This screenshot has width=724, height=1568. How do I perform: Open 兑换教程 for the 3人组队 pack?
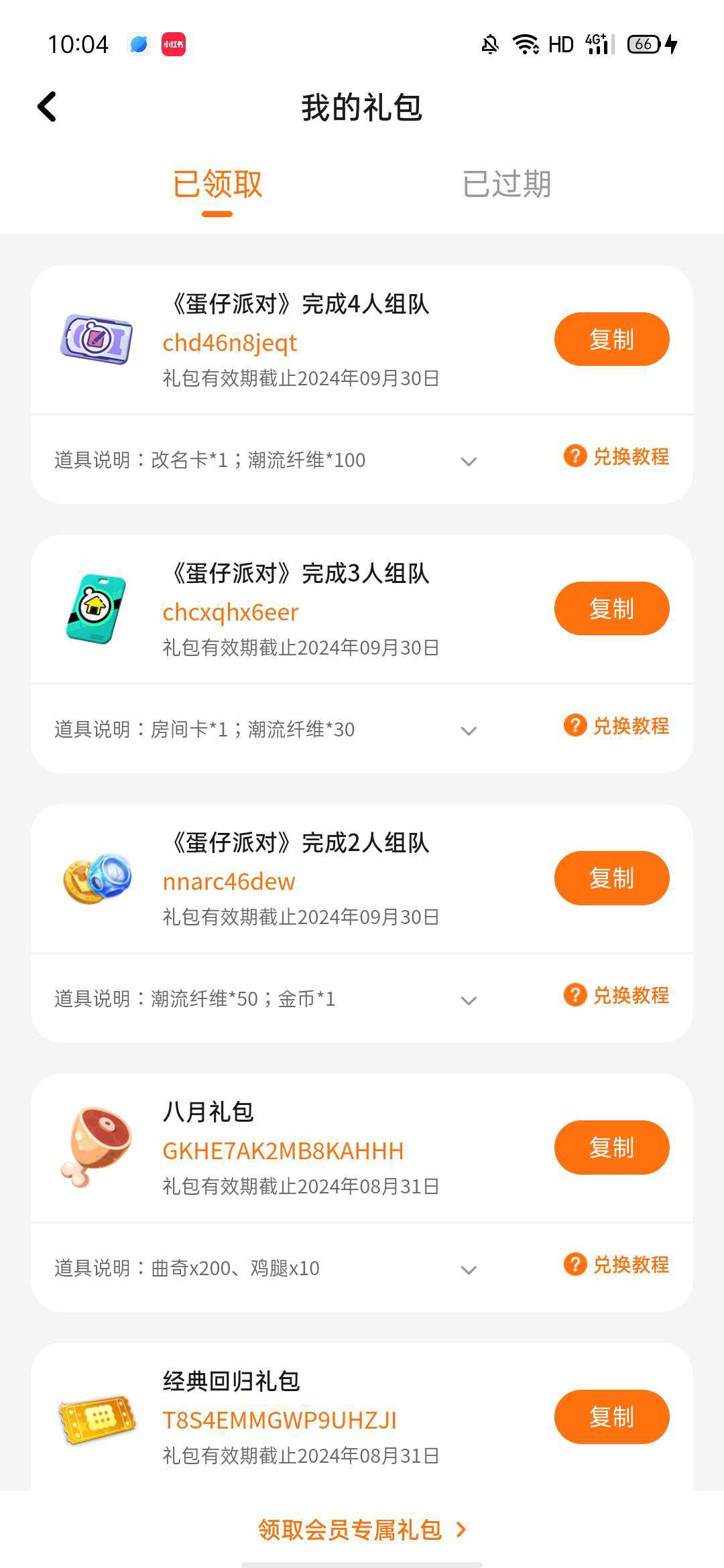point(616,726)
